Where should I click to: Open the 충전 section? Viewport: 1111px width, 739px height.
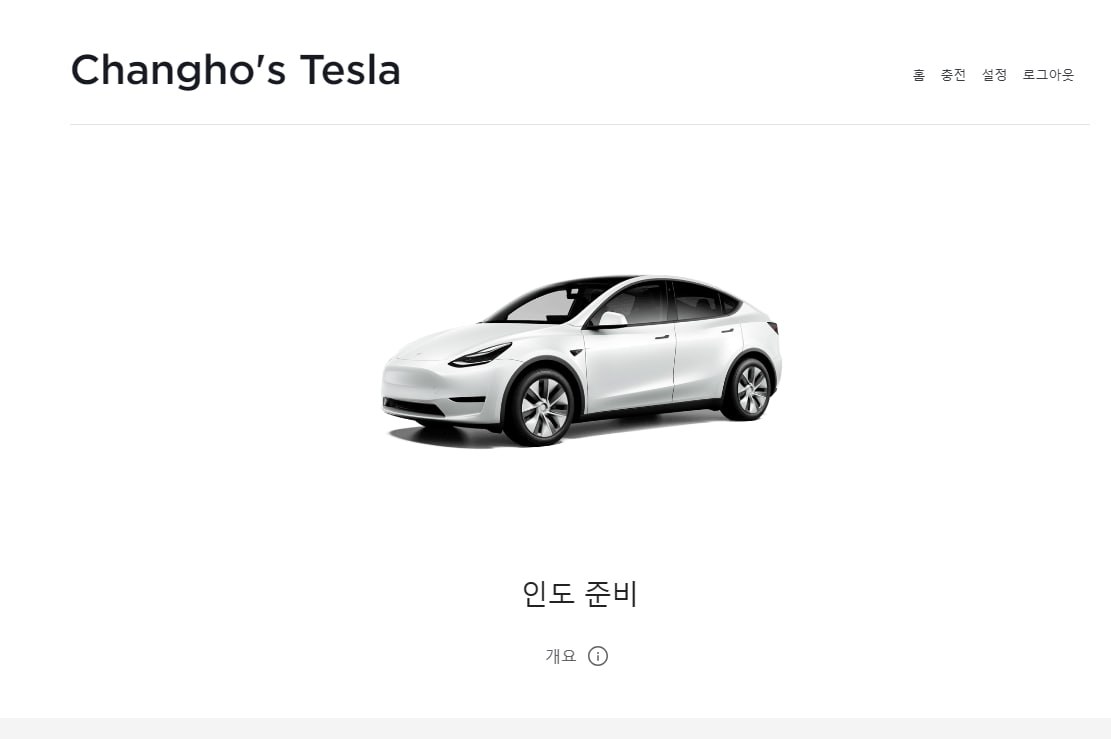pyautogui.click(x=953, y=75)
